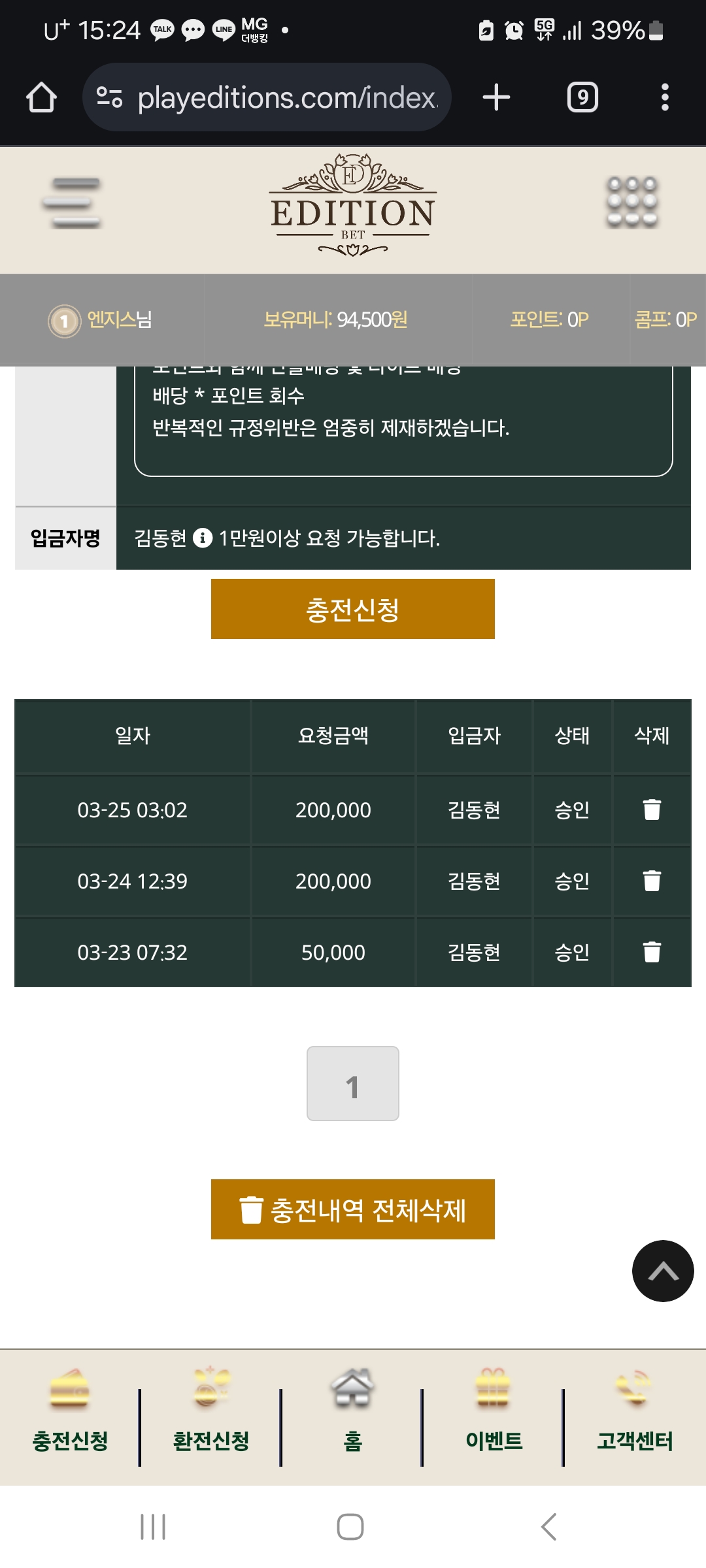Image resolution: width=706 pixels, height=1568 pixels.
Task: Tap the system back button
Action: click(548, 1527)
